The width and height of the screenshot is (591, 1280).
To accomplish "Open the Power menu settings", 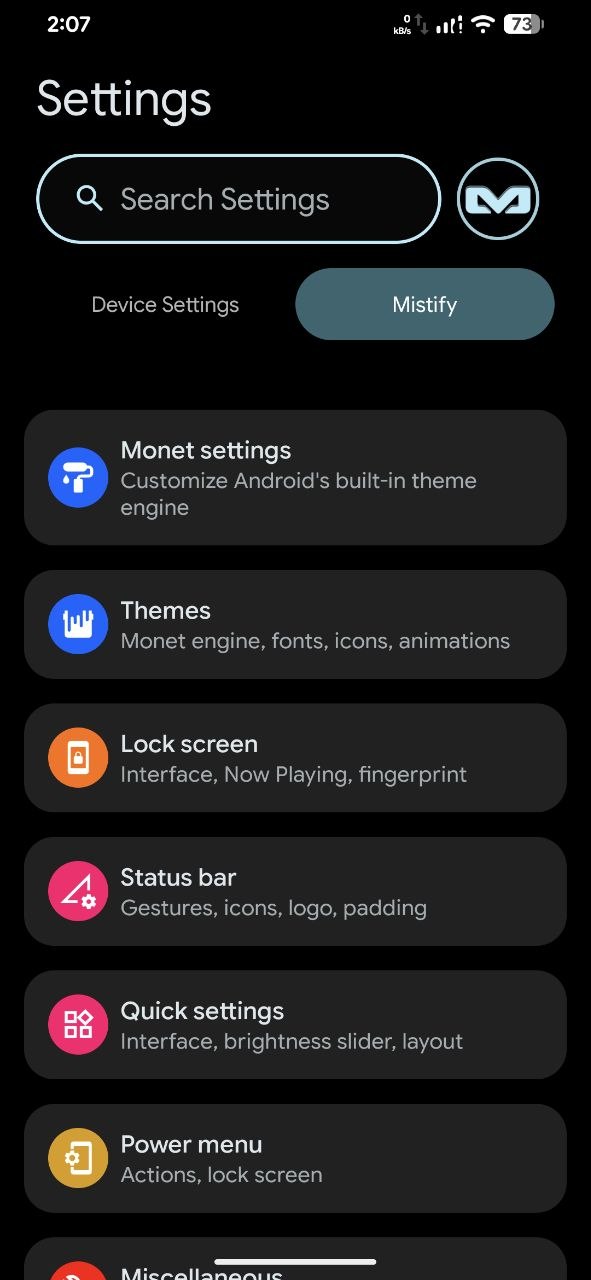I will (295, 1158).
